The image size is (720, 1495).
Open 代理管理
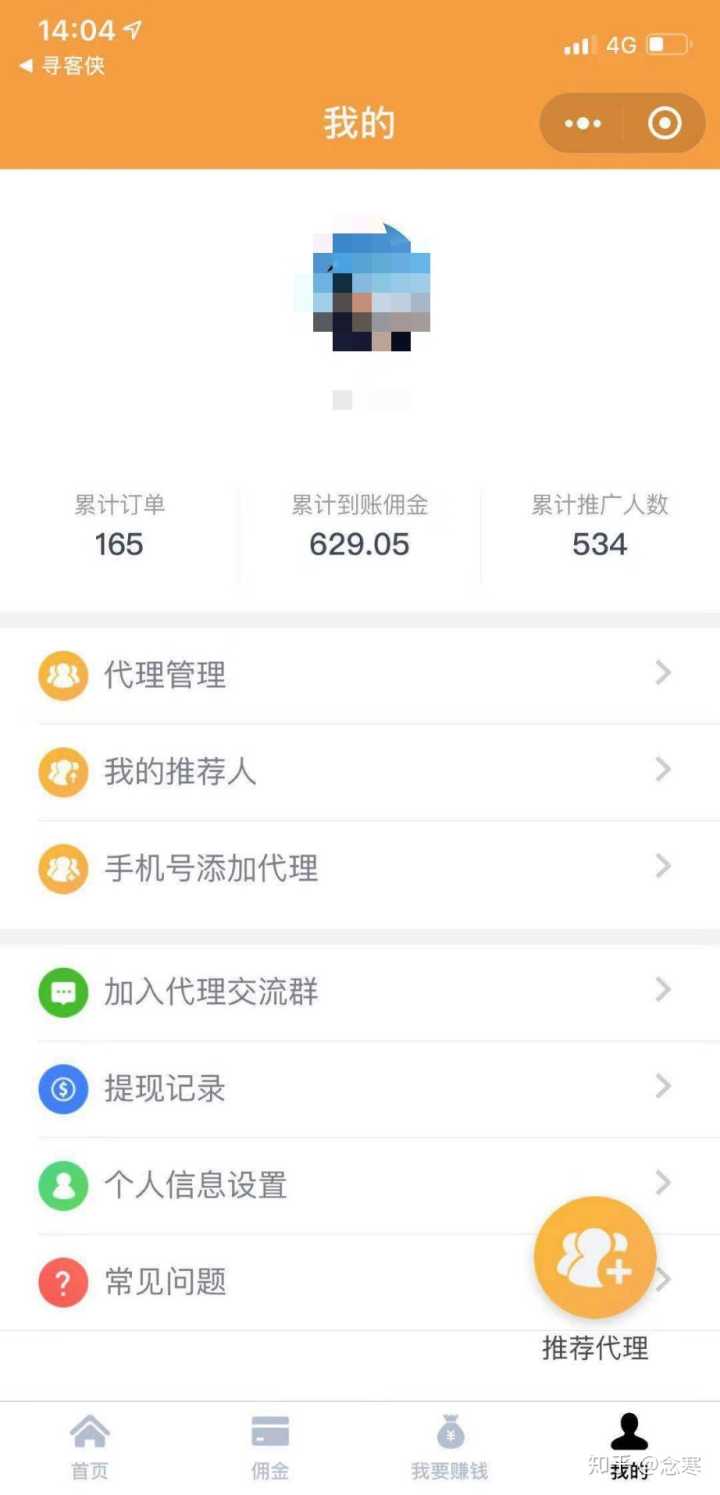tap(360, 675)
